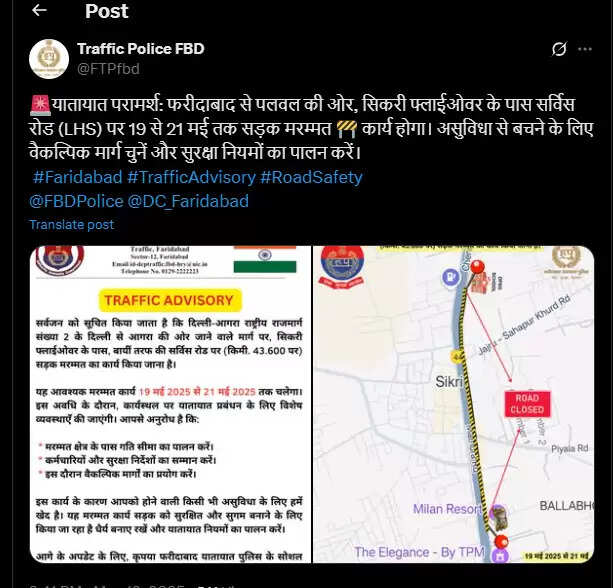Viewport: 613px width, 588px height.
Task: Tap the Grok icon on the post
Action: (560, 49)
